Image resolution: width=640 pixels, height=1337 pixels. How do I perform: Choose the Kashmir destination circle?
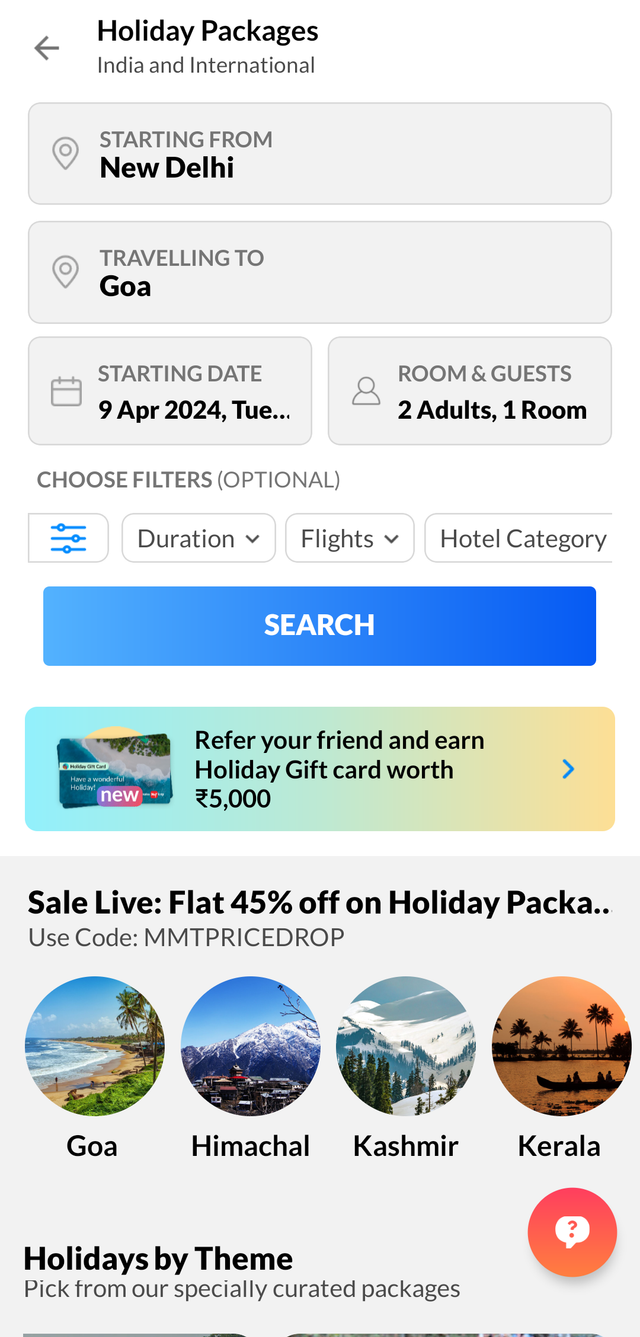406,1046
